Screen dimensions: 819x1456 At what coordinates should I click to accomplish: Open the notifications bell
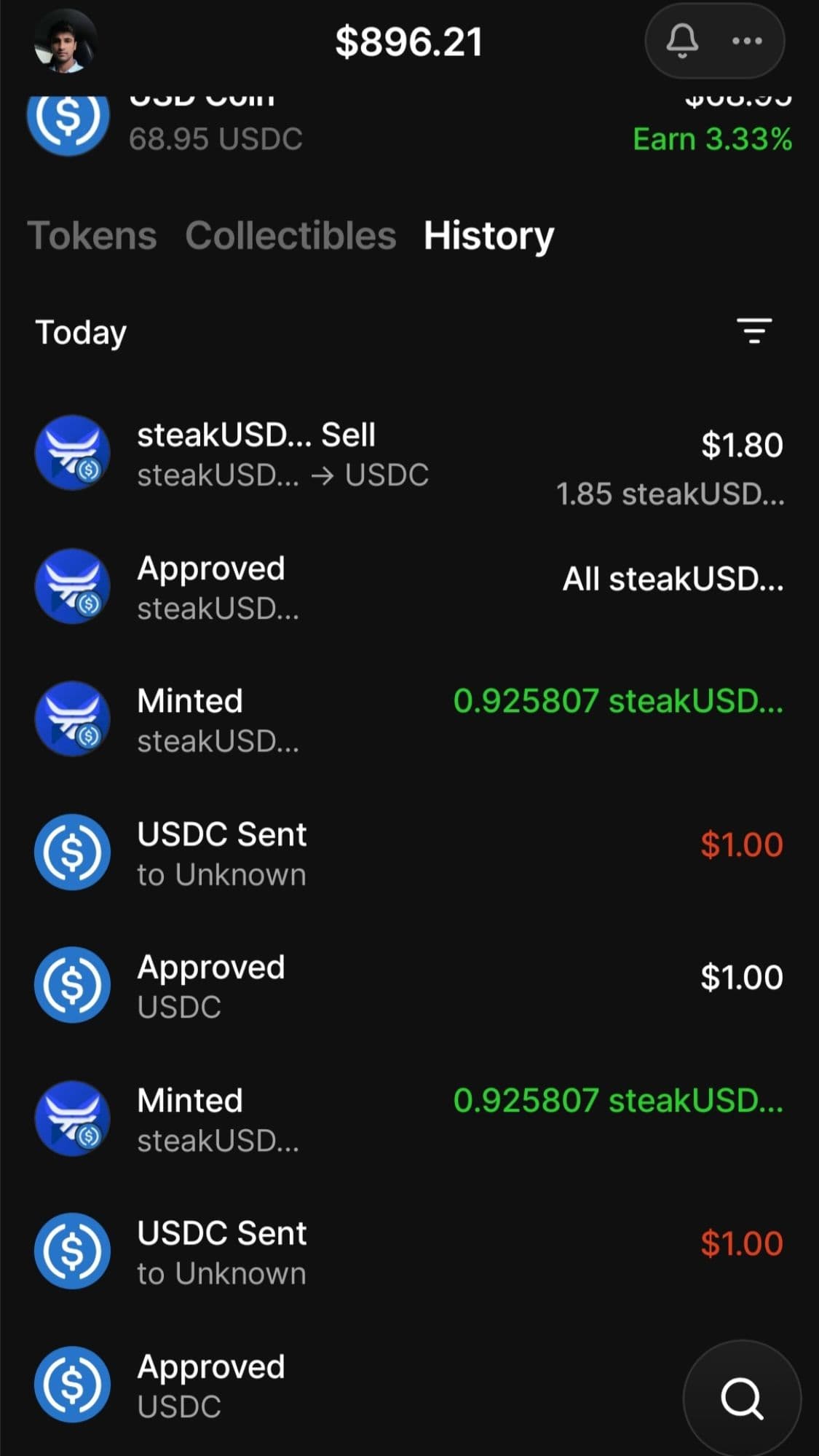[682, 41]
